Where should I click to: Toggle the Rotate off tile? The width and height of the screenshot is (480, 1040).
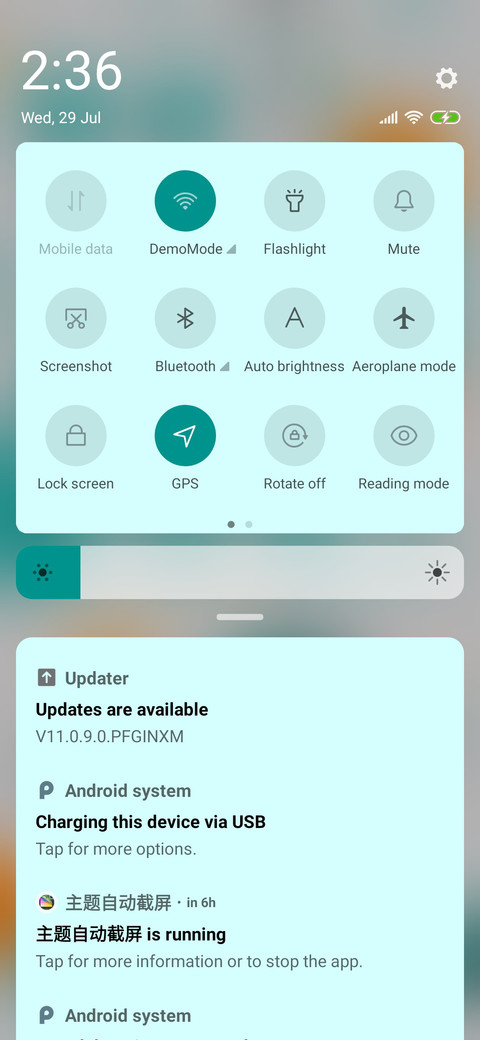coord(294,436)
